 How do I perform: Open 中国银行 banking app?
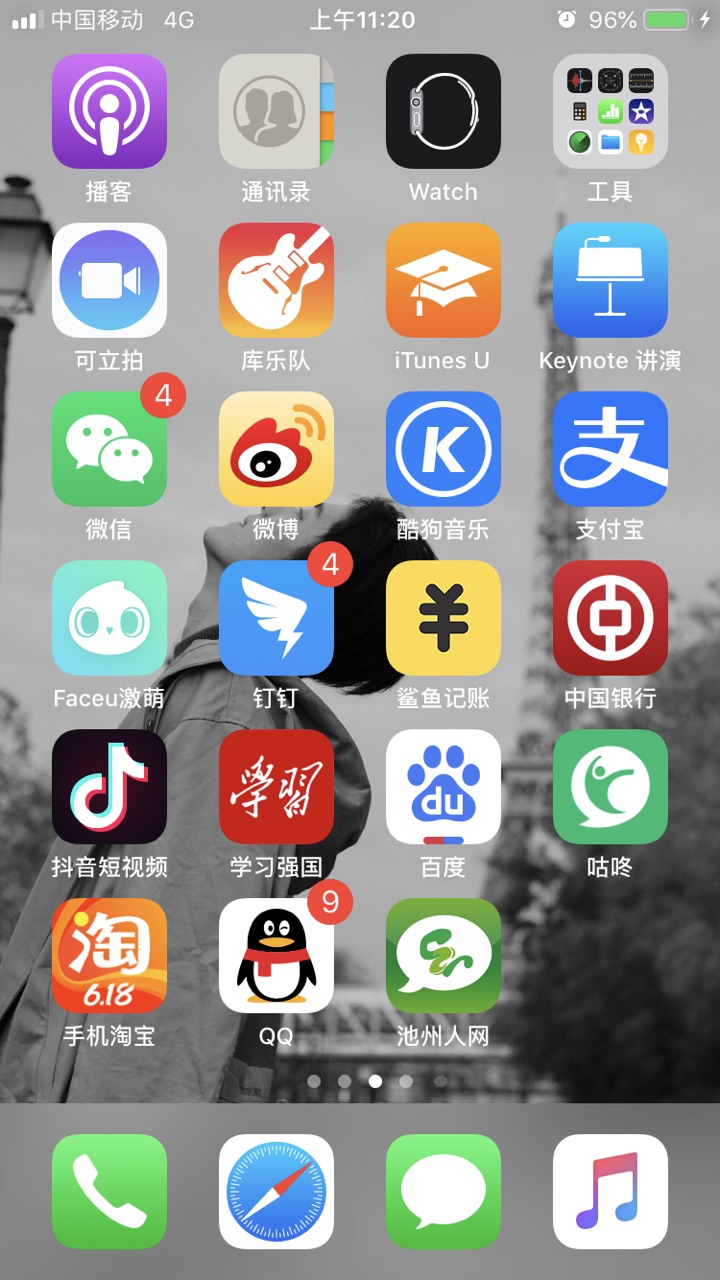click(x=610, y=618)
